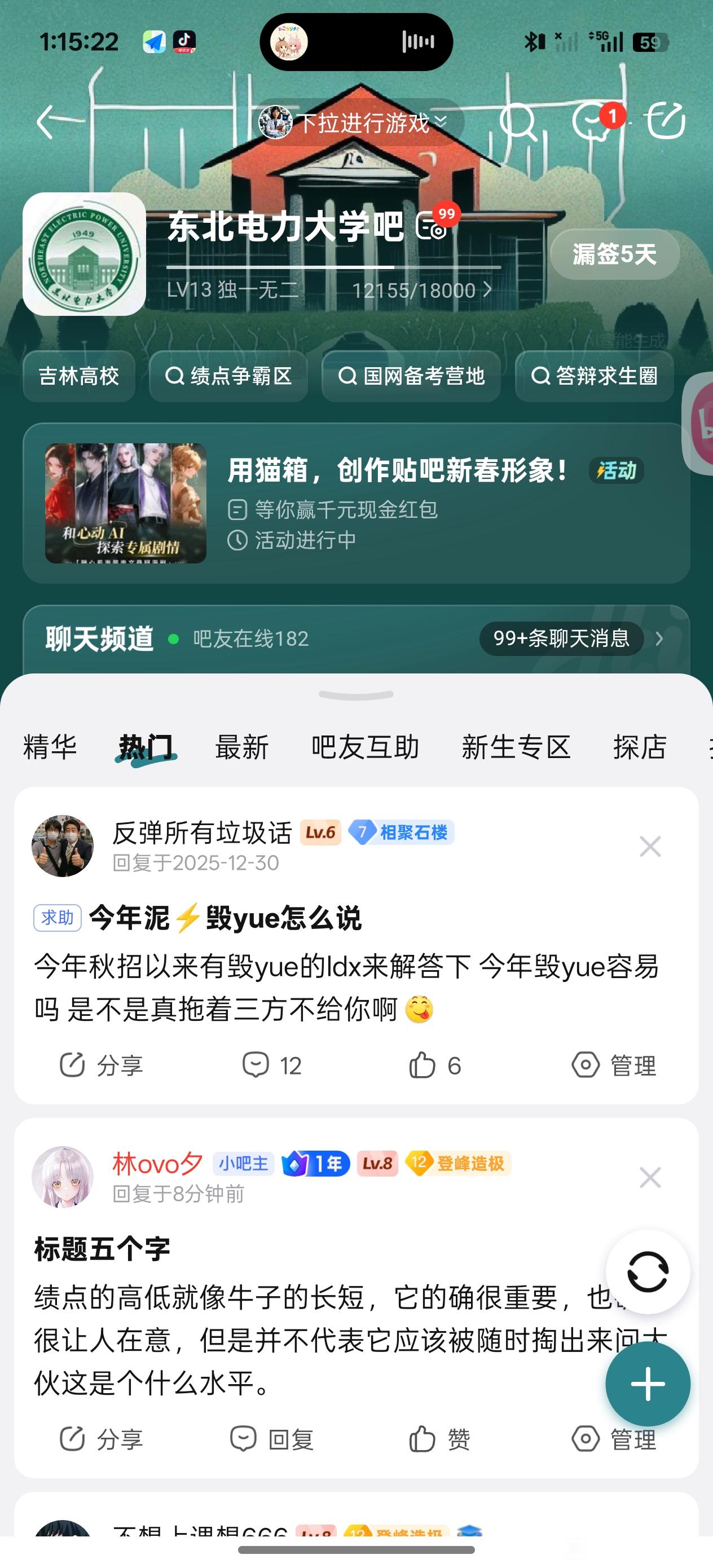
Task: Dismiss the post by 反弹所有垃圾话
Action: point(650,846)
